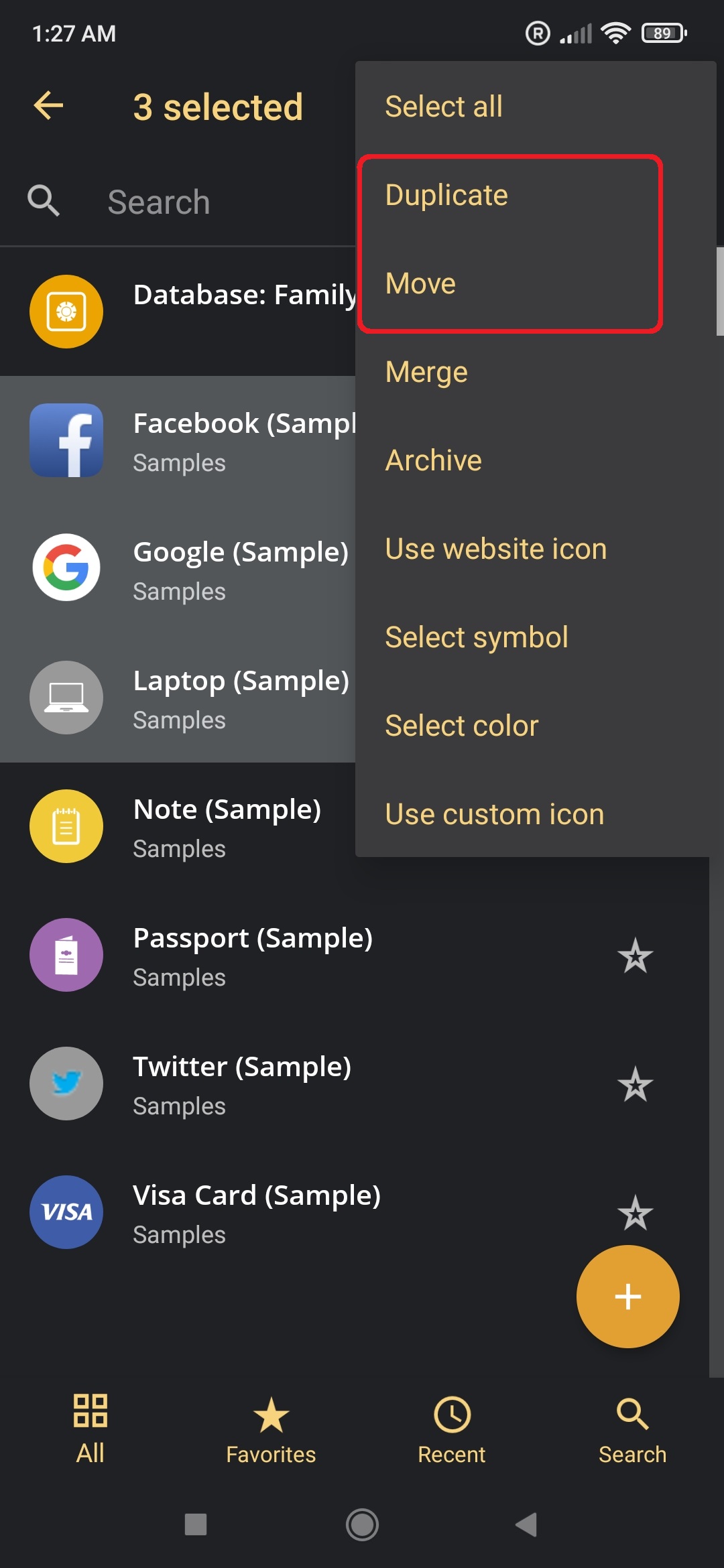This screenshot has height=1568, width=724.
Task: Tap Merge in the dropdown
Action: tap(536, 371)
